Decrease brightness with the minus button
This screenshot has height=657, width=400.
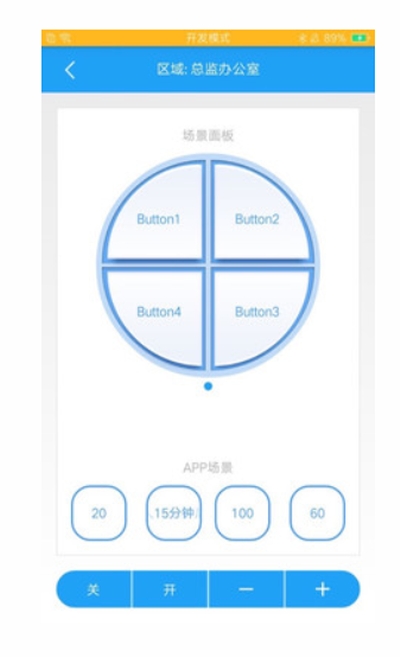pyautogui.click(x=246, y=589)
